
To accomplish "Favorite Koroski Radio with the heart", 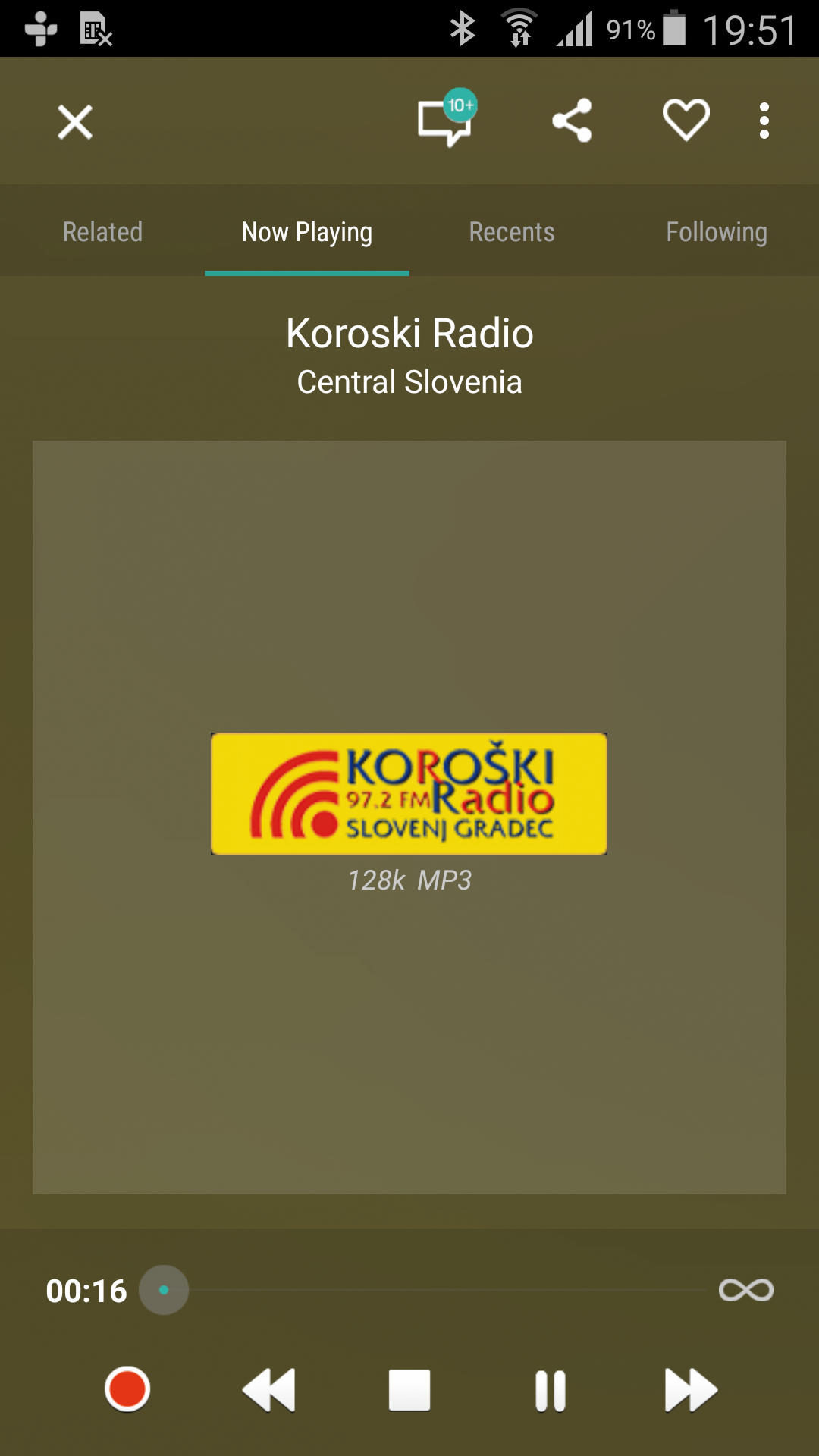I will pos(686,120).
